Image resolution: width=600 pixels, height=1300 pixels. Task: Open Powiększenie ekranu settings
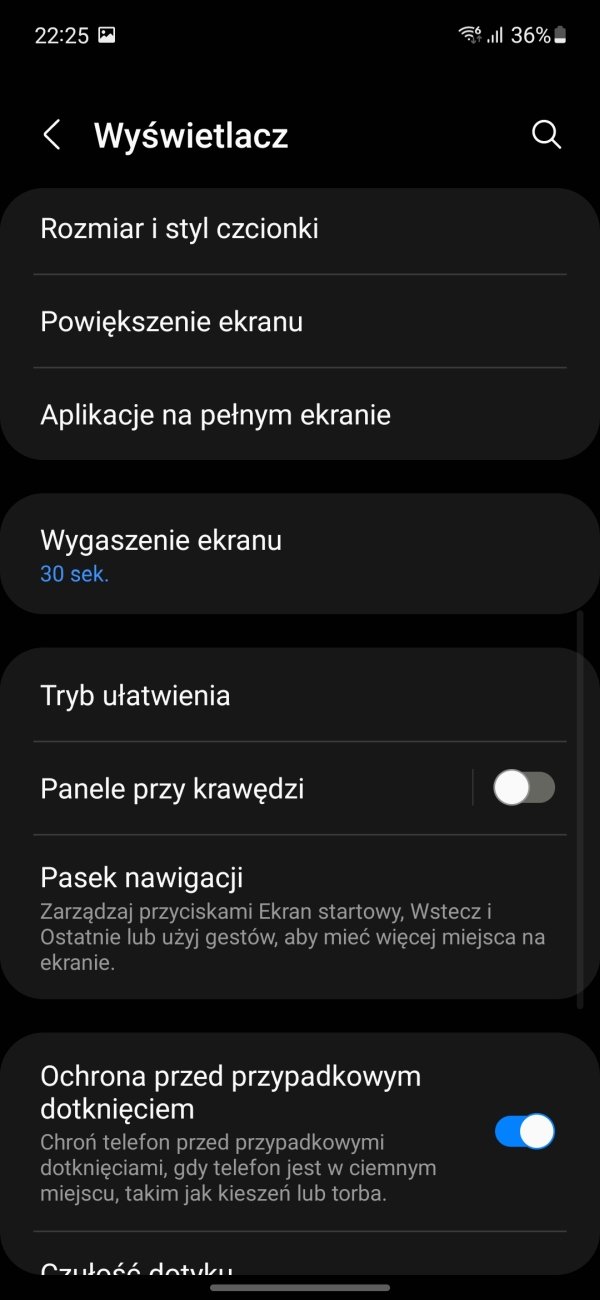pyautogui.click(x=300, y=322)
